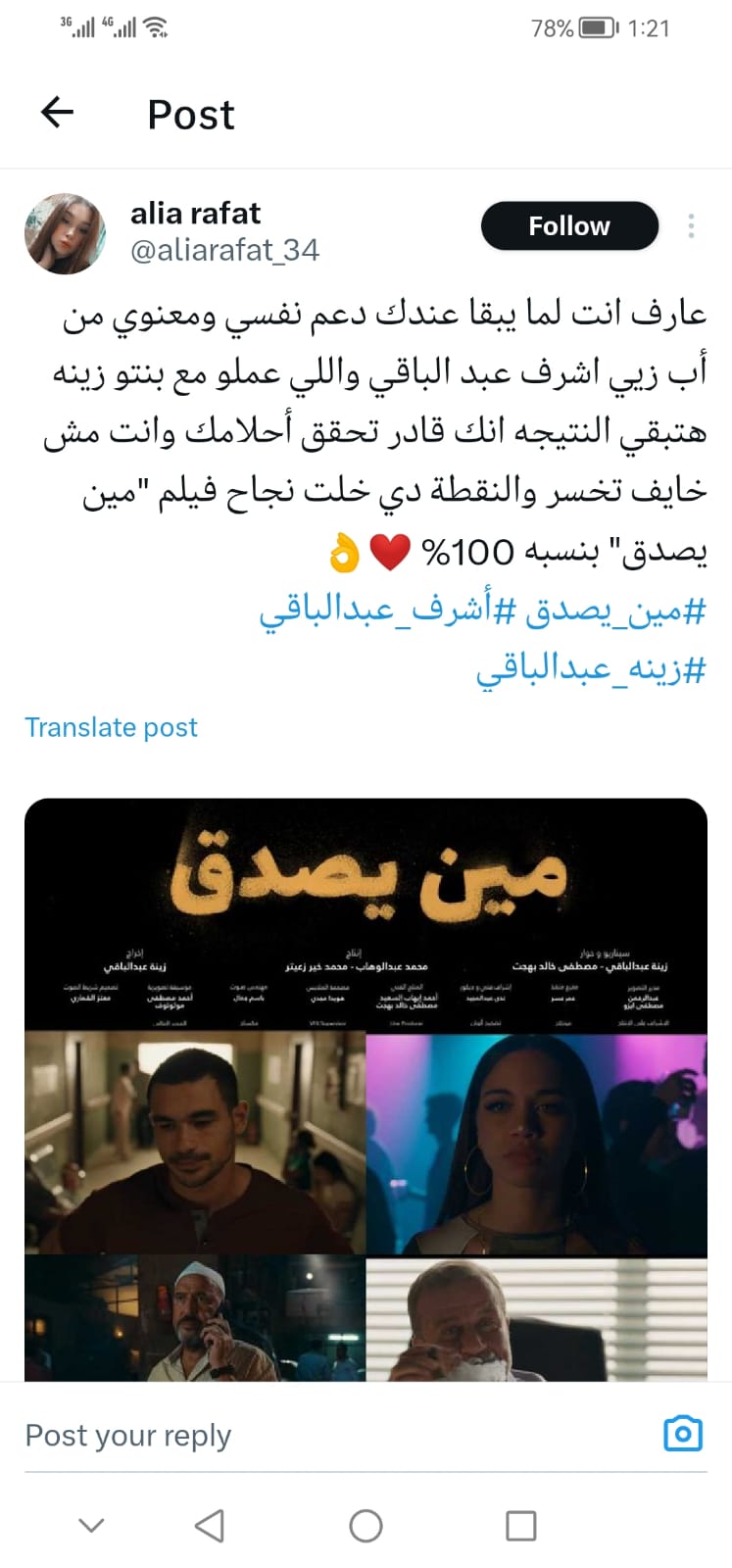The image size is (732, 1568).
Task: Open the post overflow menu
Action: (x=691, y=226)
